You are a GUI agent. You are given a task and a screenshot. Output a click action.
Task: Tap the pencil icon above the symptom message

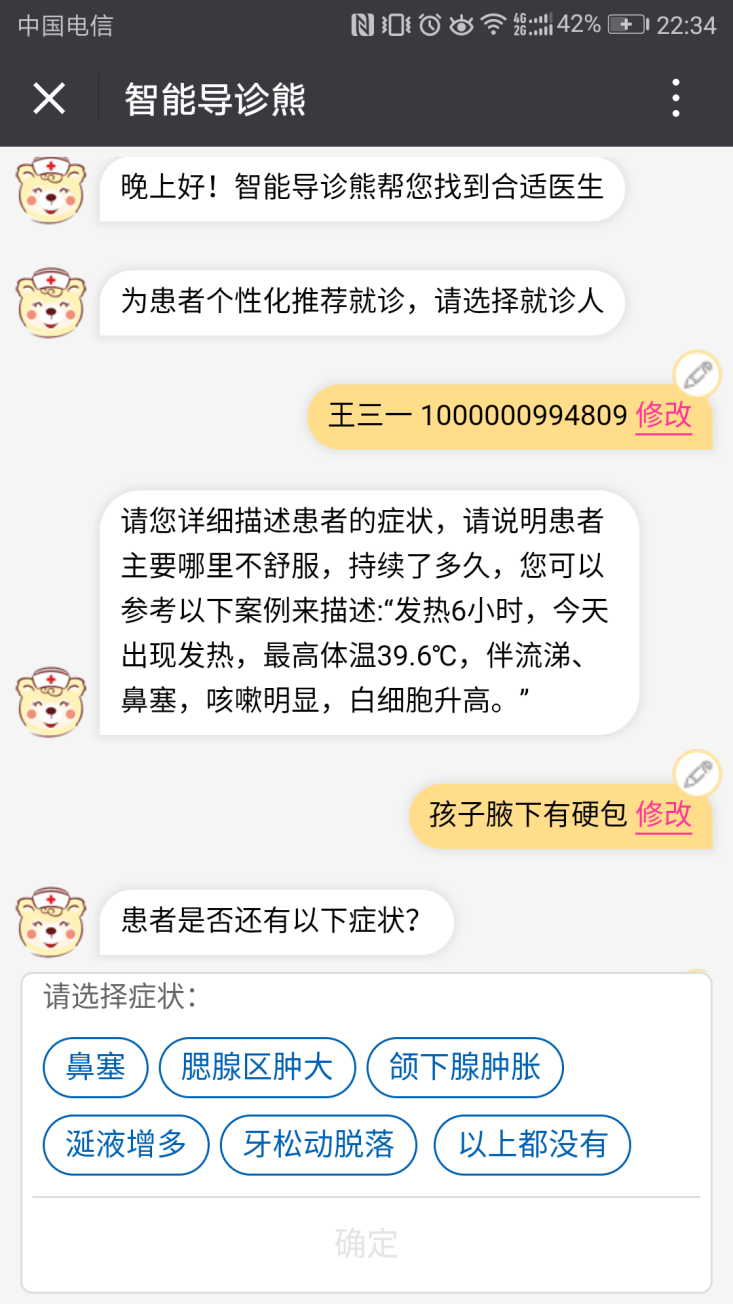pos(697,774)
